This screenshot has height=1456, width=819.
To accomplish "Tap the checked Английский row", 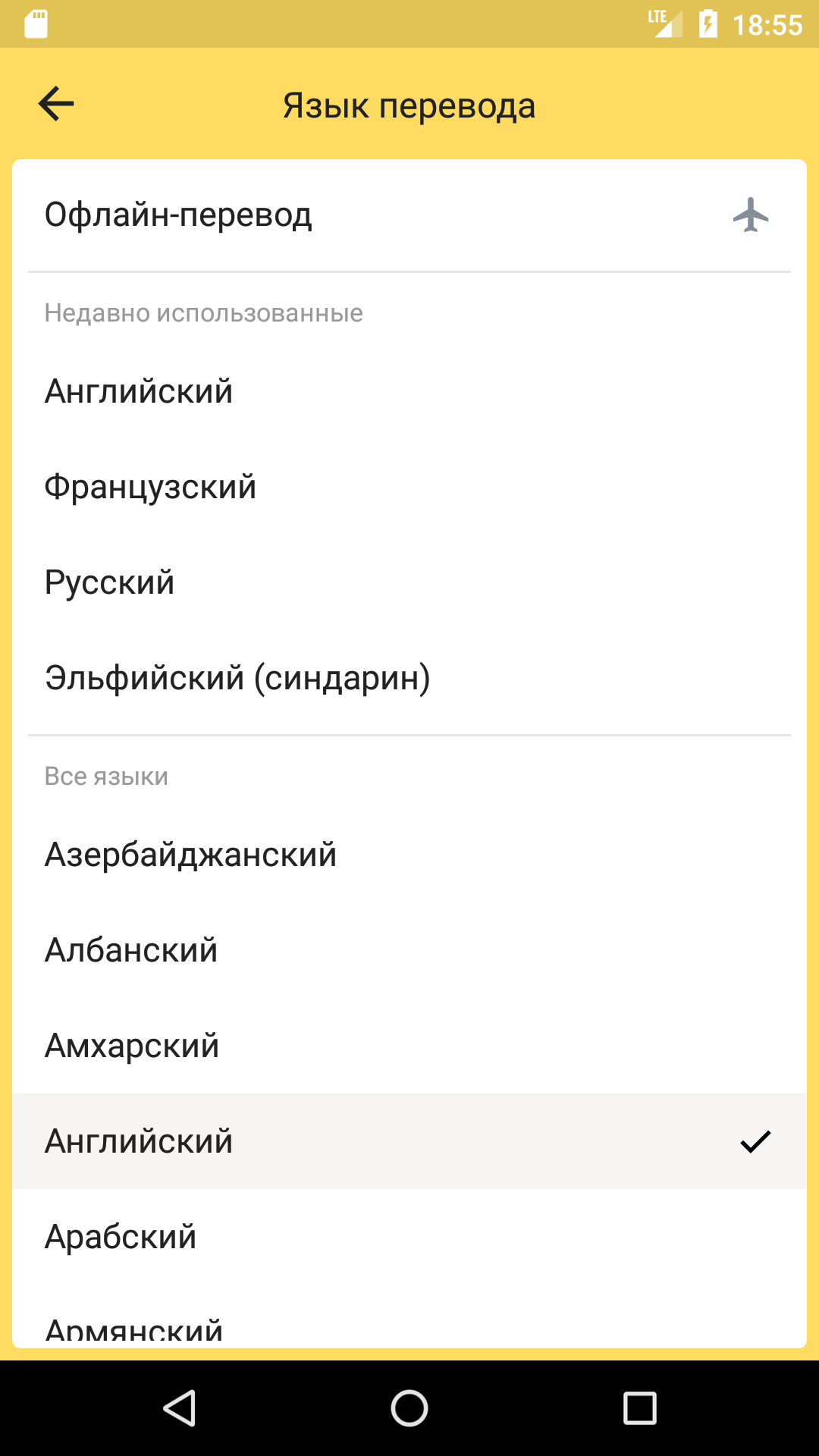I will [409, 1141].
